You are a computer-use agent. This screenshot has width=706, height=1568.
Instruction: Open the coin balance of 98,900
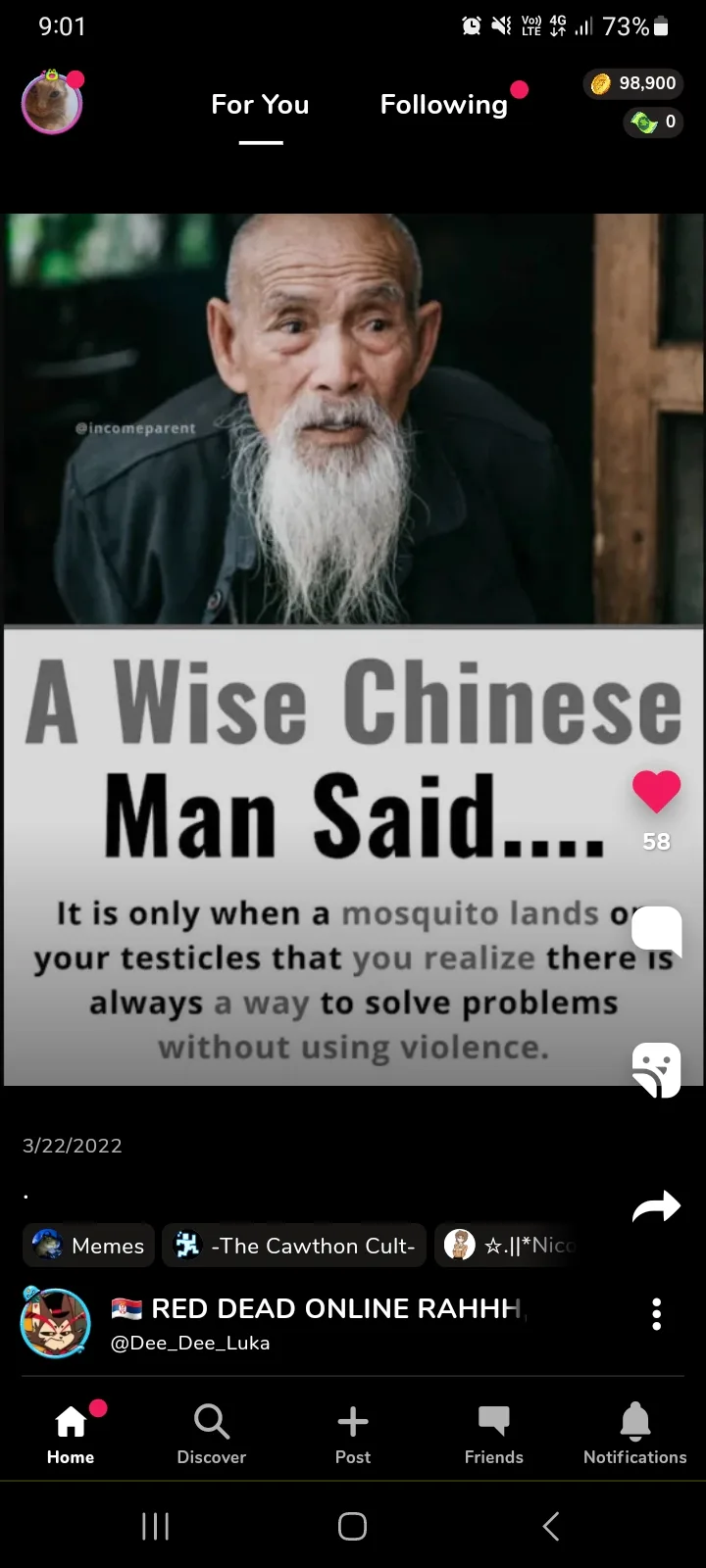pos(633,83)
